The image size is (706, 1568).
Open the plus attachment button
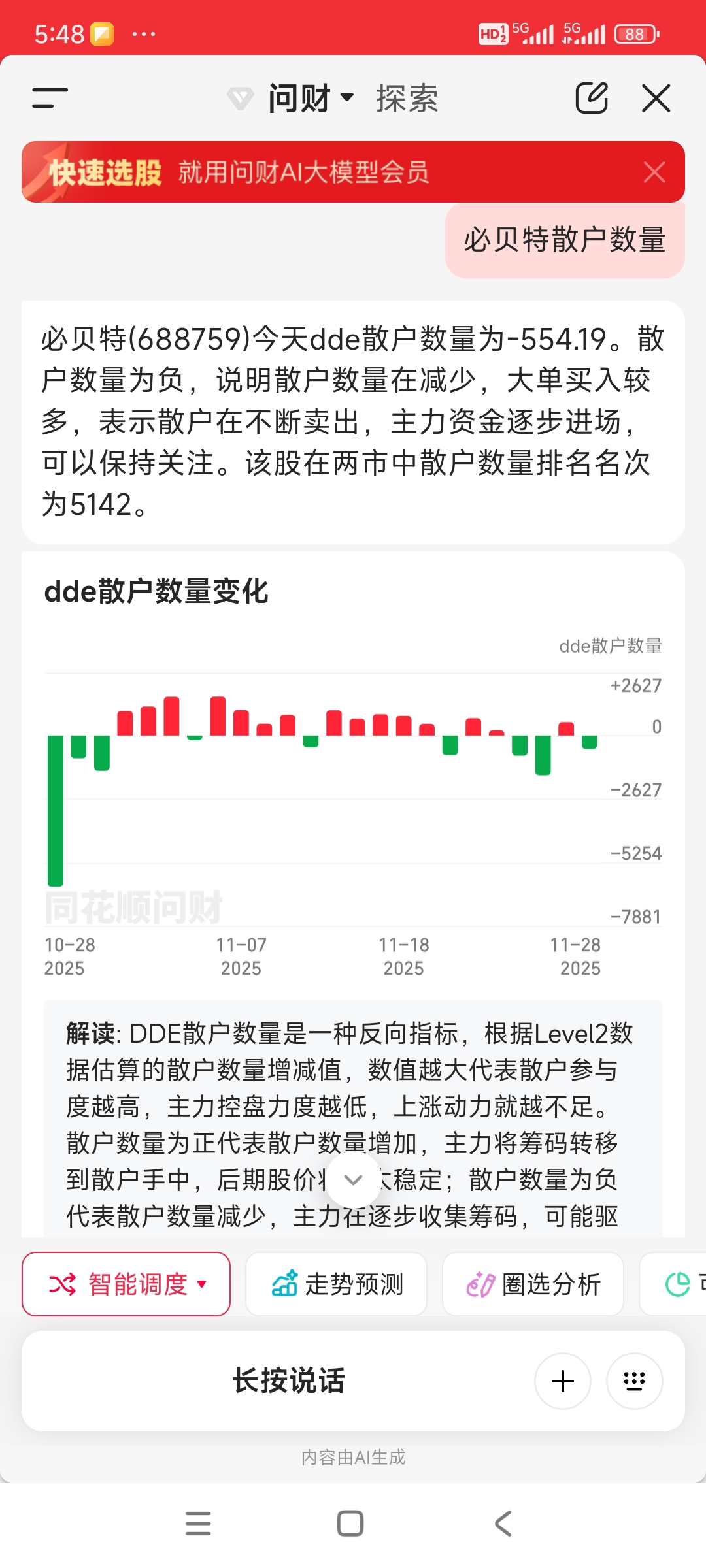[563, 1381]
